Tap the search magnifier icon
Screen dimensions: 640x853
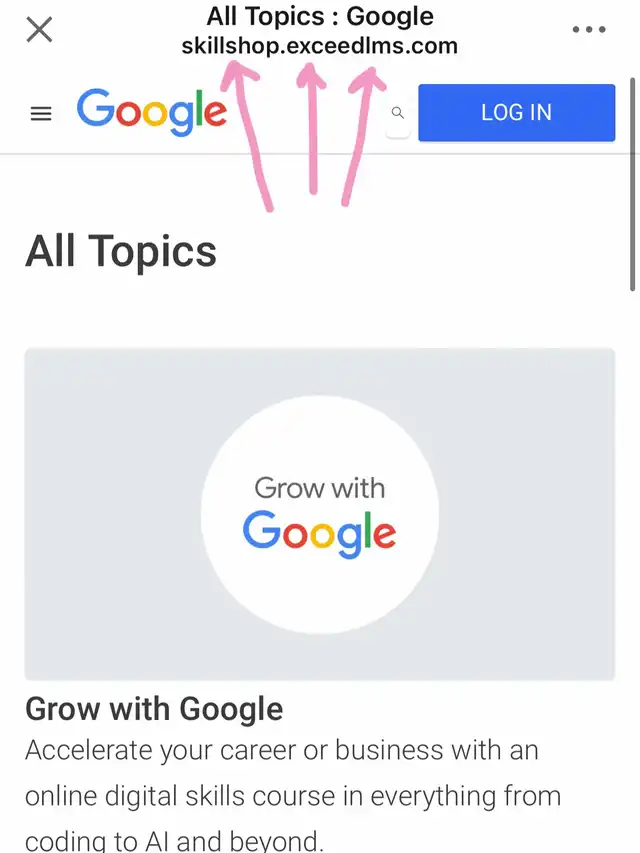pos(398,113)
